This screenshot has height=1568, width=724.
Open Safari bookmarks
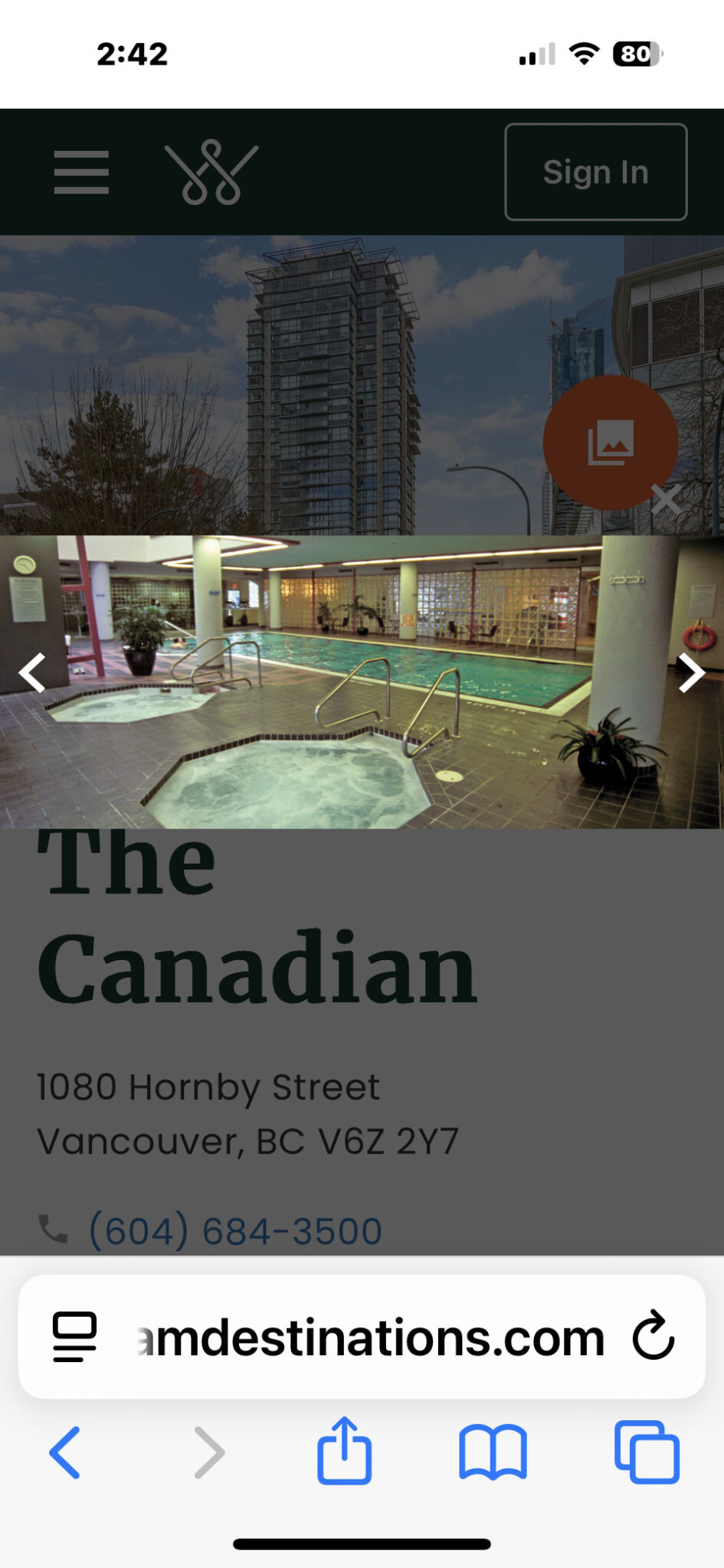tap(493, 1452)
